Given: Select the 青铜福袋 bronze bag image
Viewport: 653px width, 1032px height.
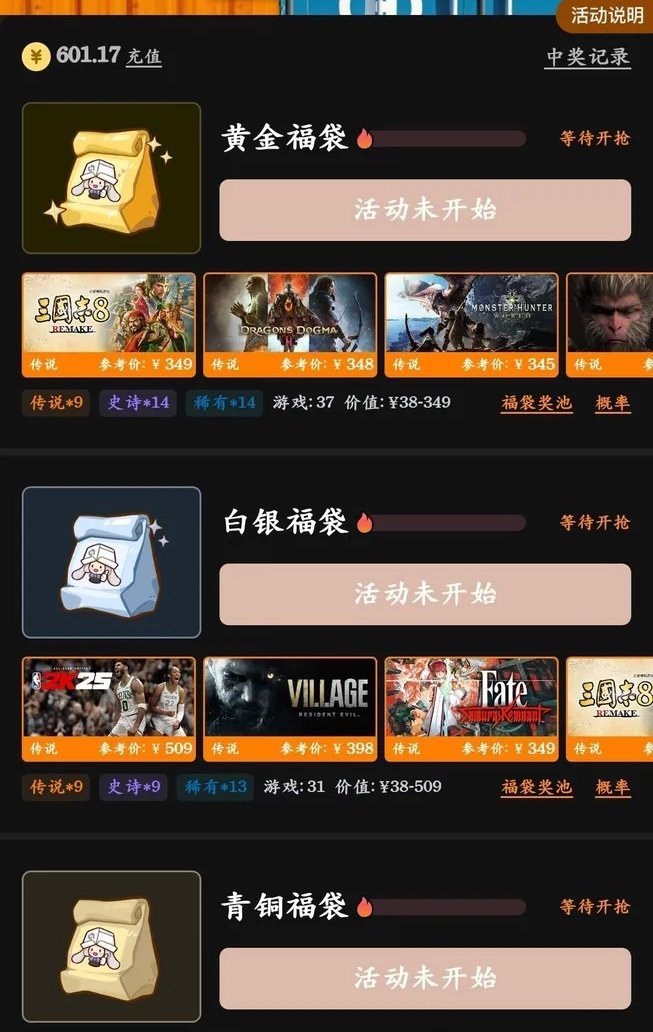Looking at the screenshot, I should tap(111, 946).
